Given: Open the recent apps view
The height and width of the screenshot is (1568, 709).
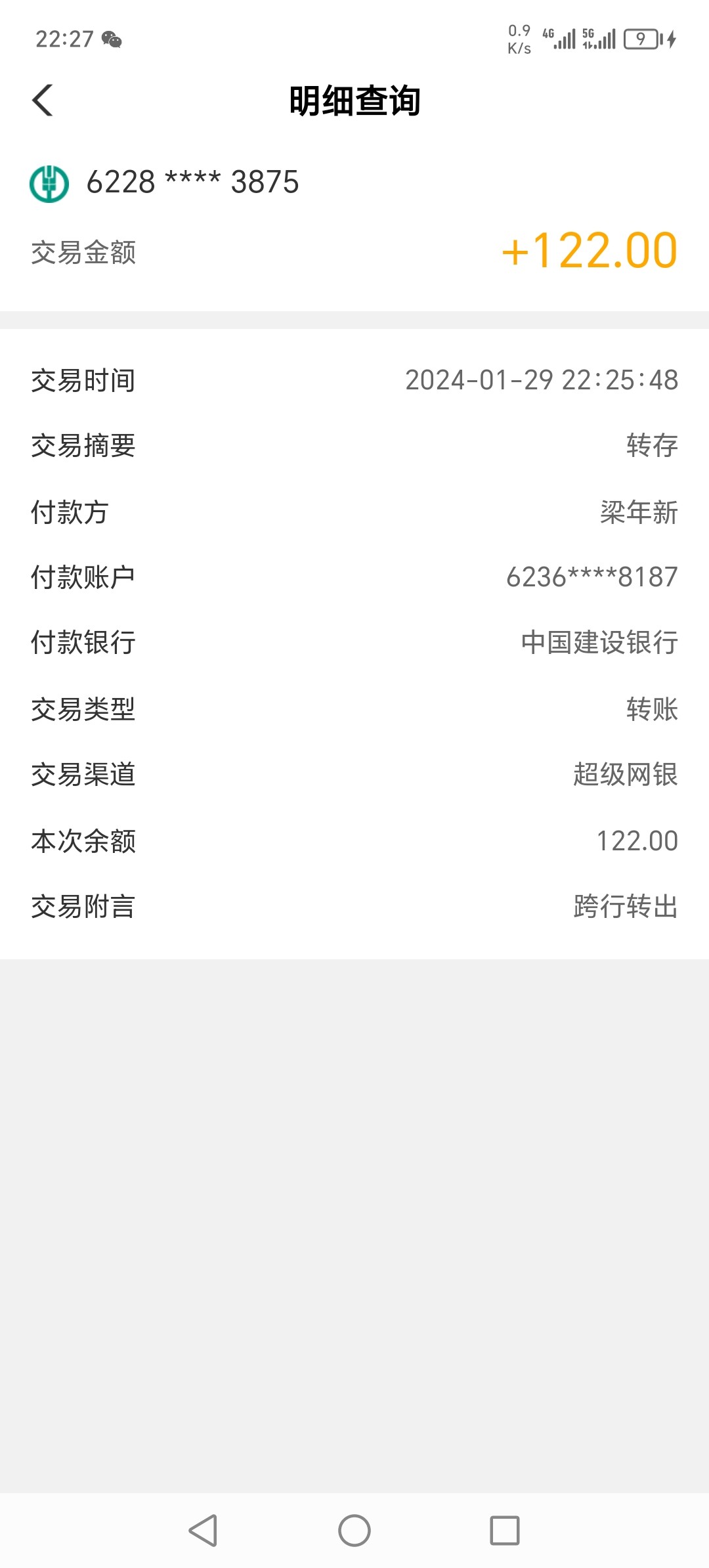Looking at the screenshot, I should [x=505, y=1531].
